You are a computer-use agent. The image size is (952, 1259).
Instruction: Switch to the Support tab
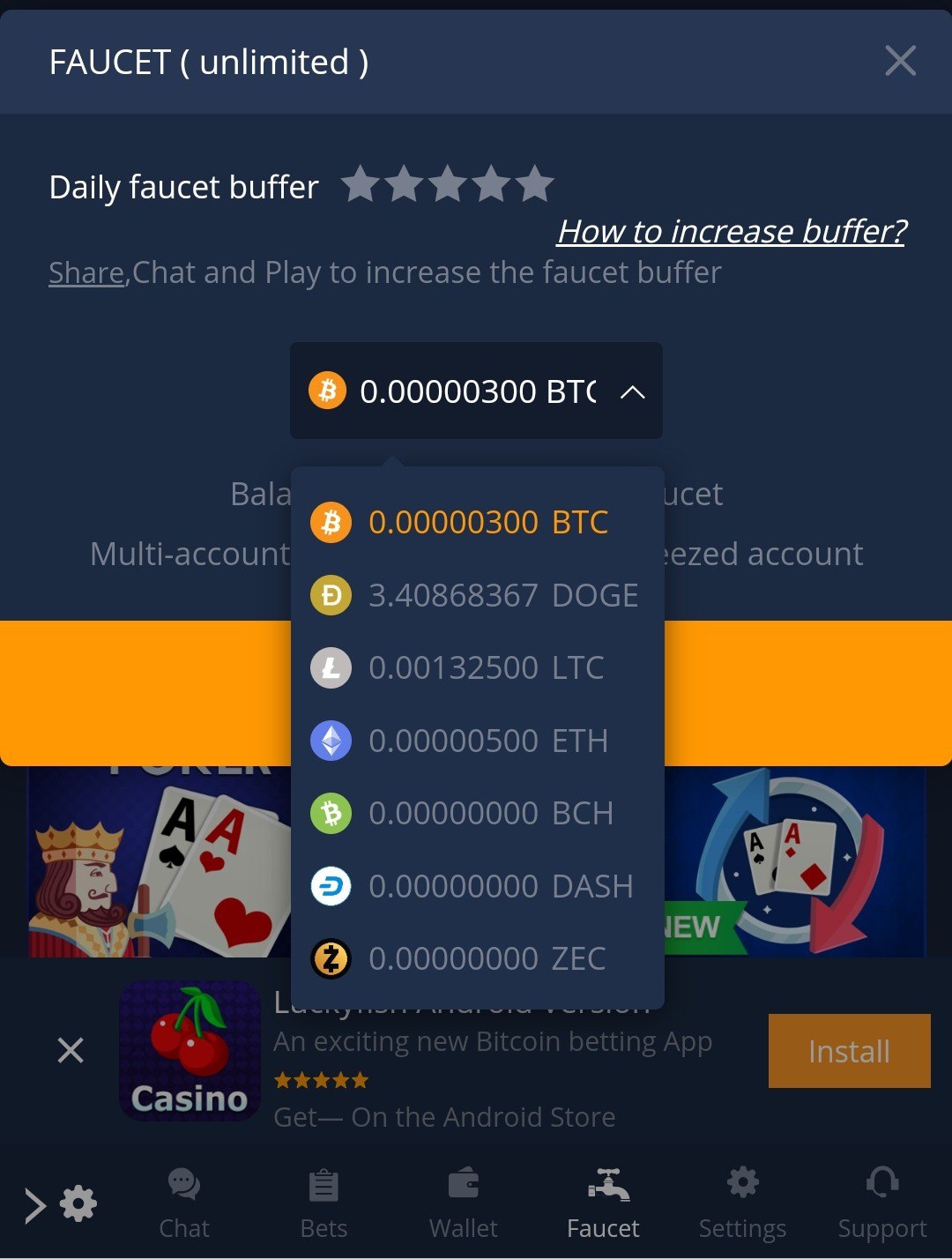point(881,1203)
